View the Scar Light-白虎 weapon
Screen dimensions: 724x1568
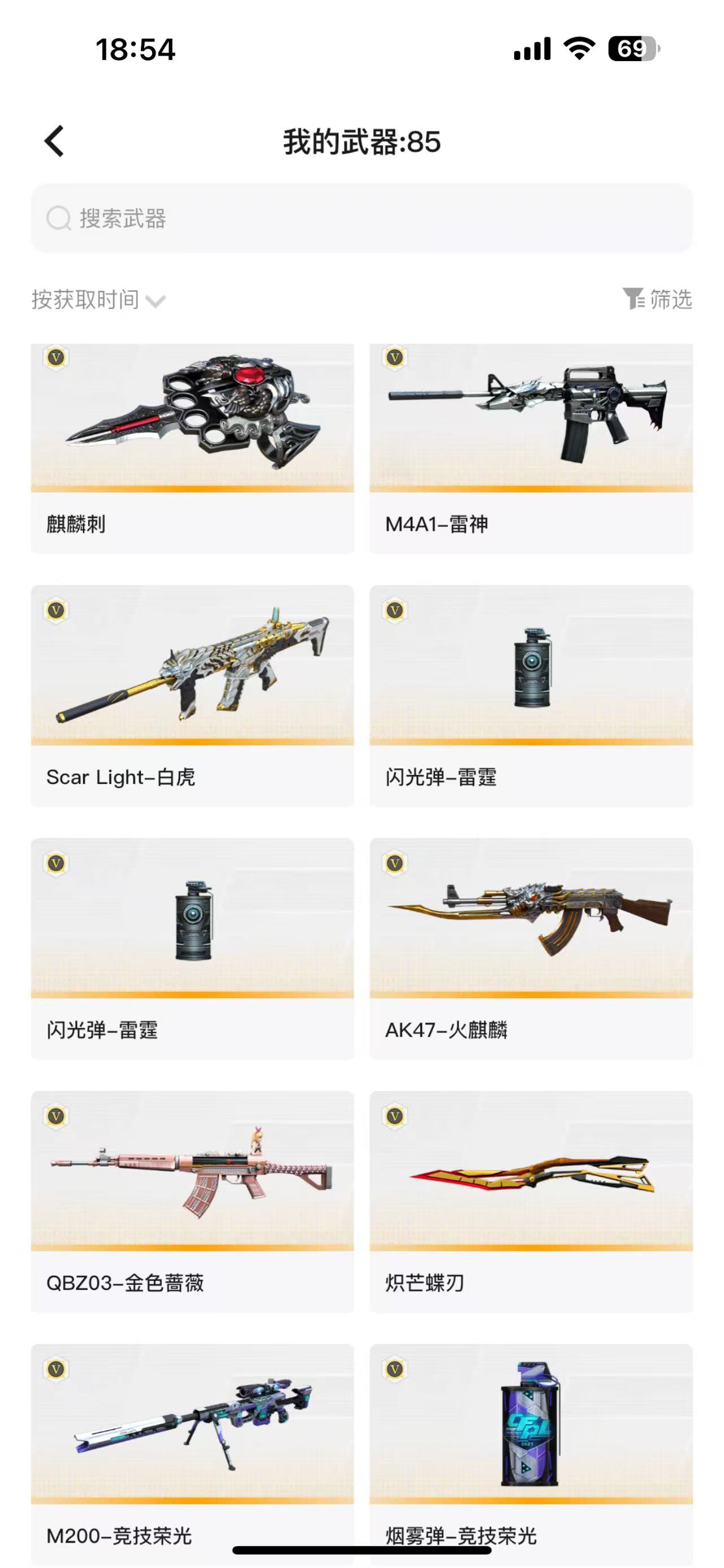pos(192,695)
